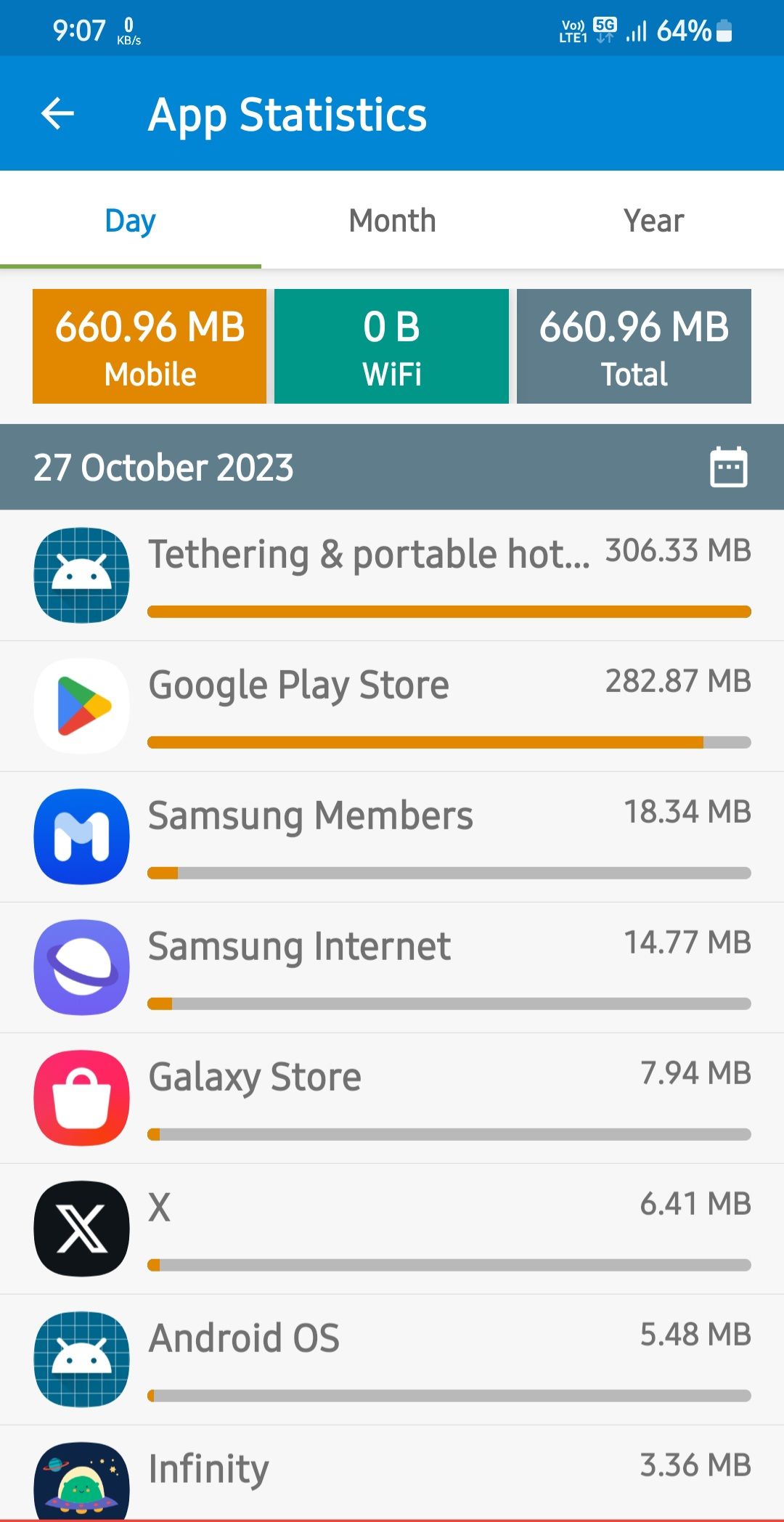Select the Samsung Members icon

81,835
